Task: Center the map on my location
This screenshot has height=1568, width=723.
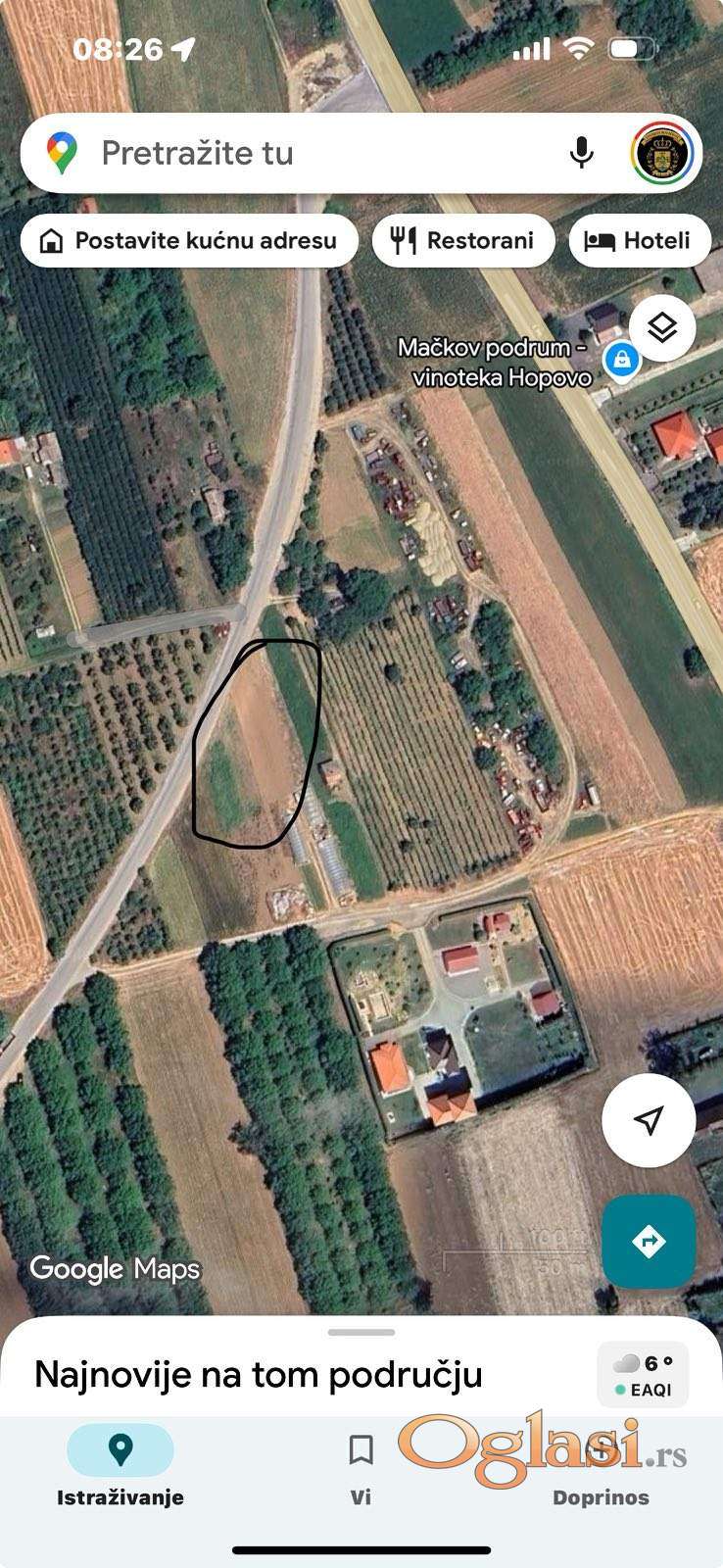Action: pos(648,1120)
